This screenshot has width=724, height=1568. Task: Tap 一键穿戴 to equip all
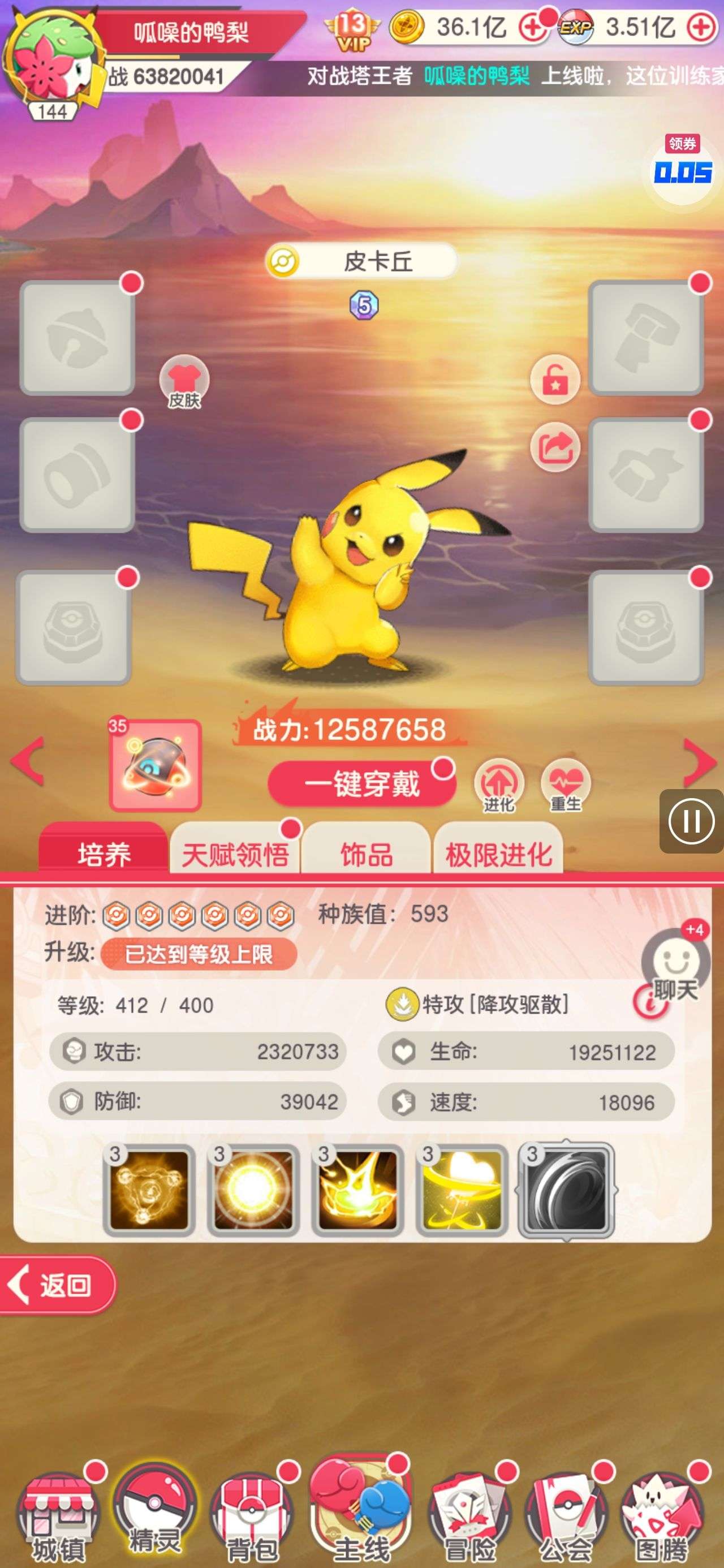coord(361,783)
